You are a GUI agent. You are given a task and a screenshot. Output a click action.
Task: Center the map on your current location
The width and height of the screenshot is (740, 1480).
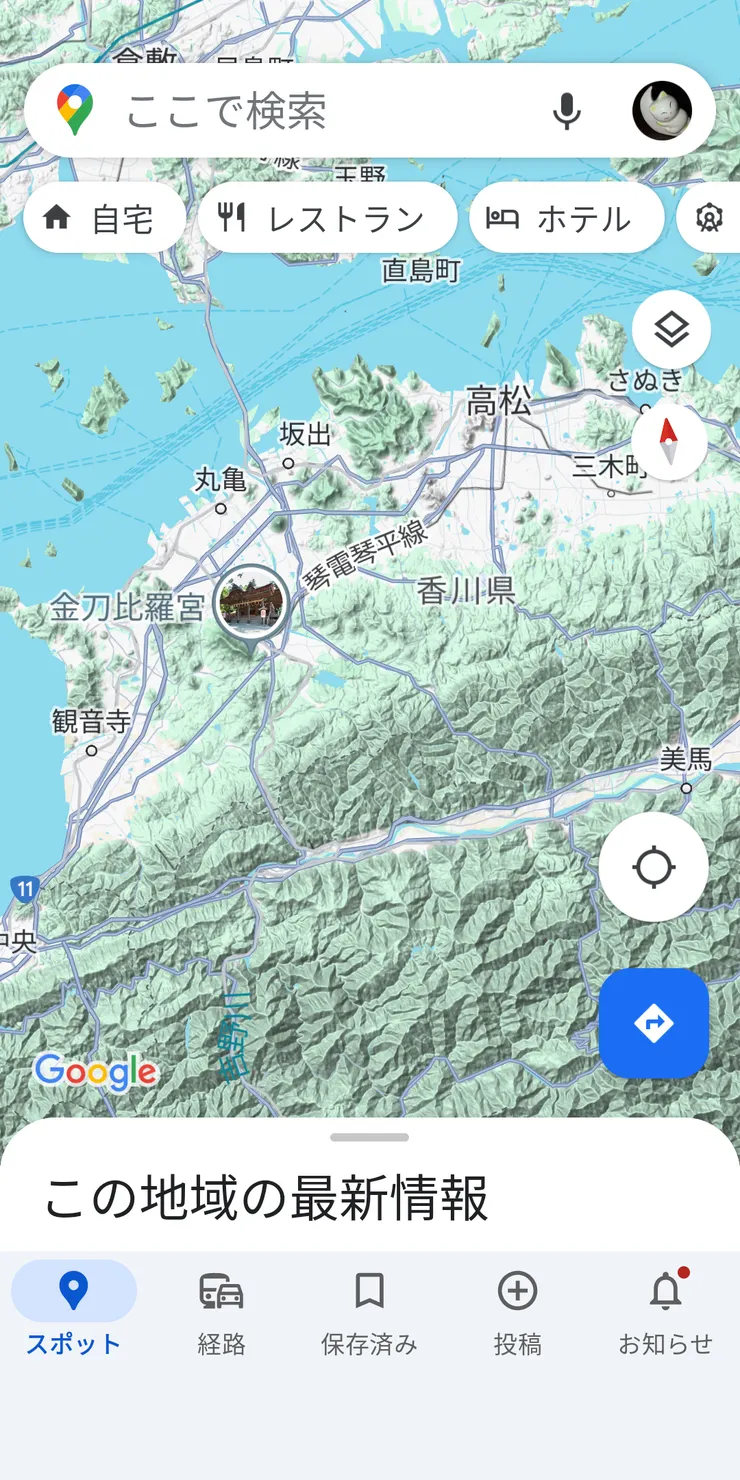[x=654, y=867]
